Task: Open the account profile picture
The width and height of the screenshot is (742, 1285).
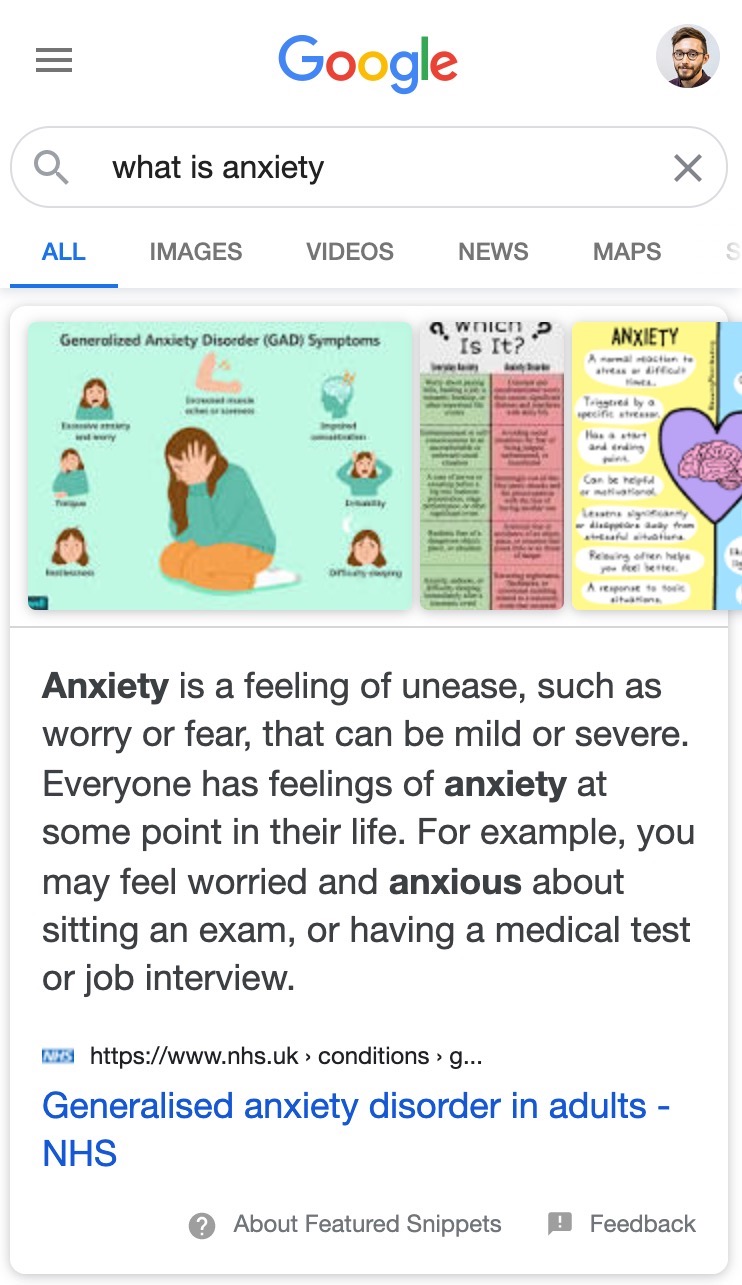Action: click(x=687, y=57)
